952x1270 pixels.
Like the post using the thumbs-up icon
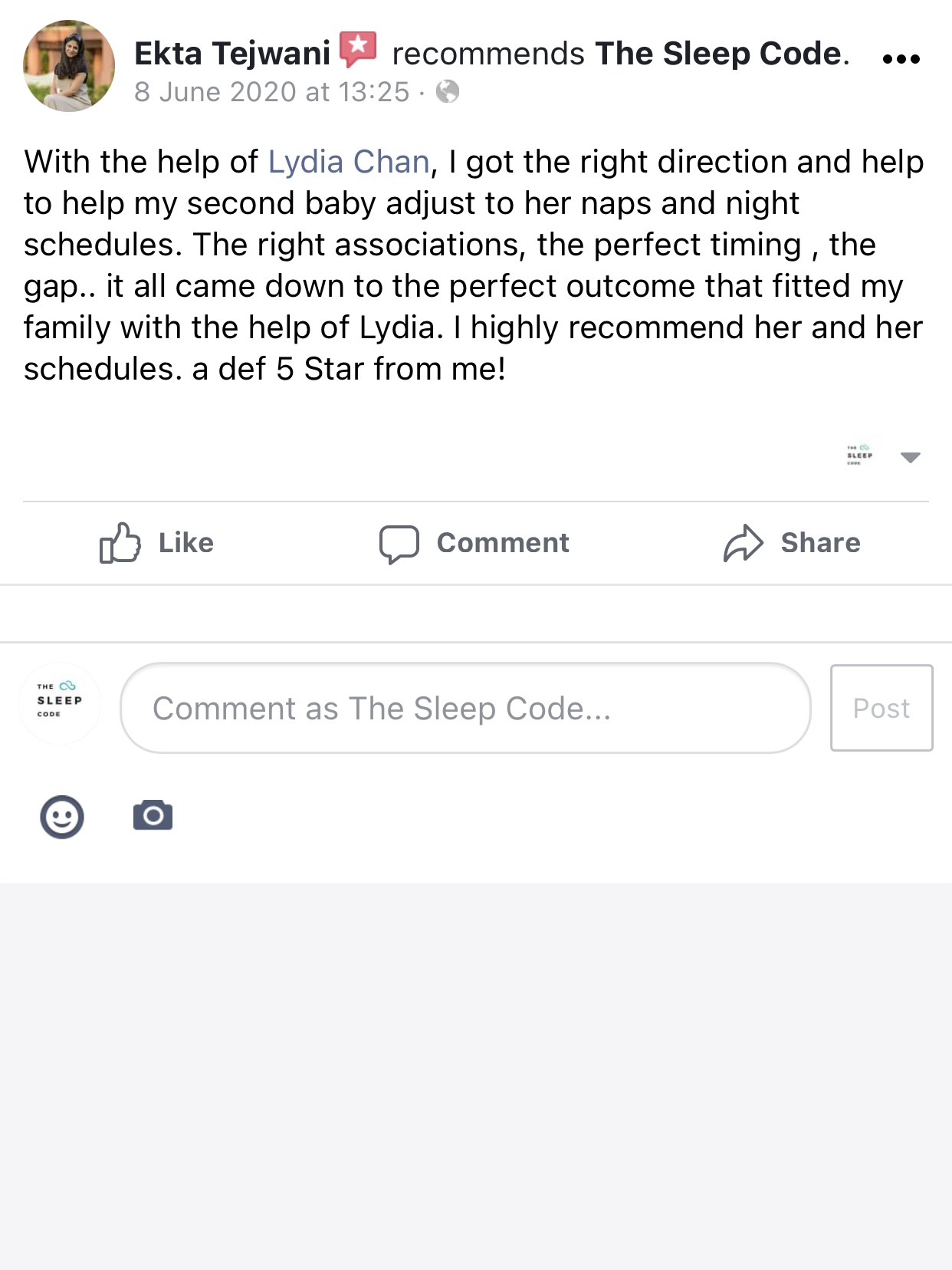119,543
